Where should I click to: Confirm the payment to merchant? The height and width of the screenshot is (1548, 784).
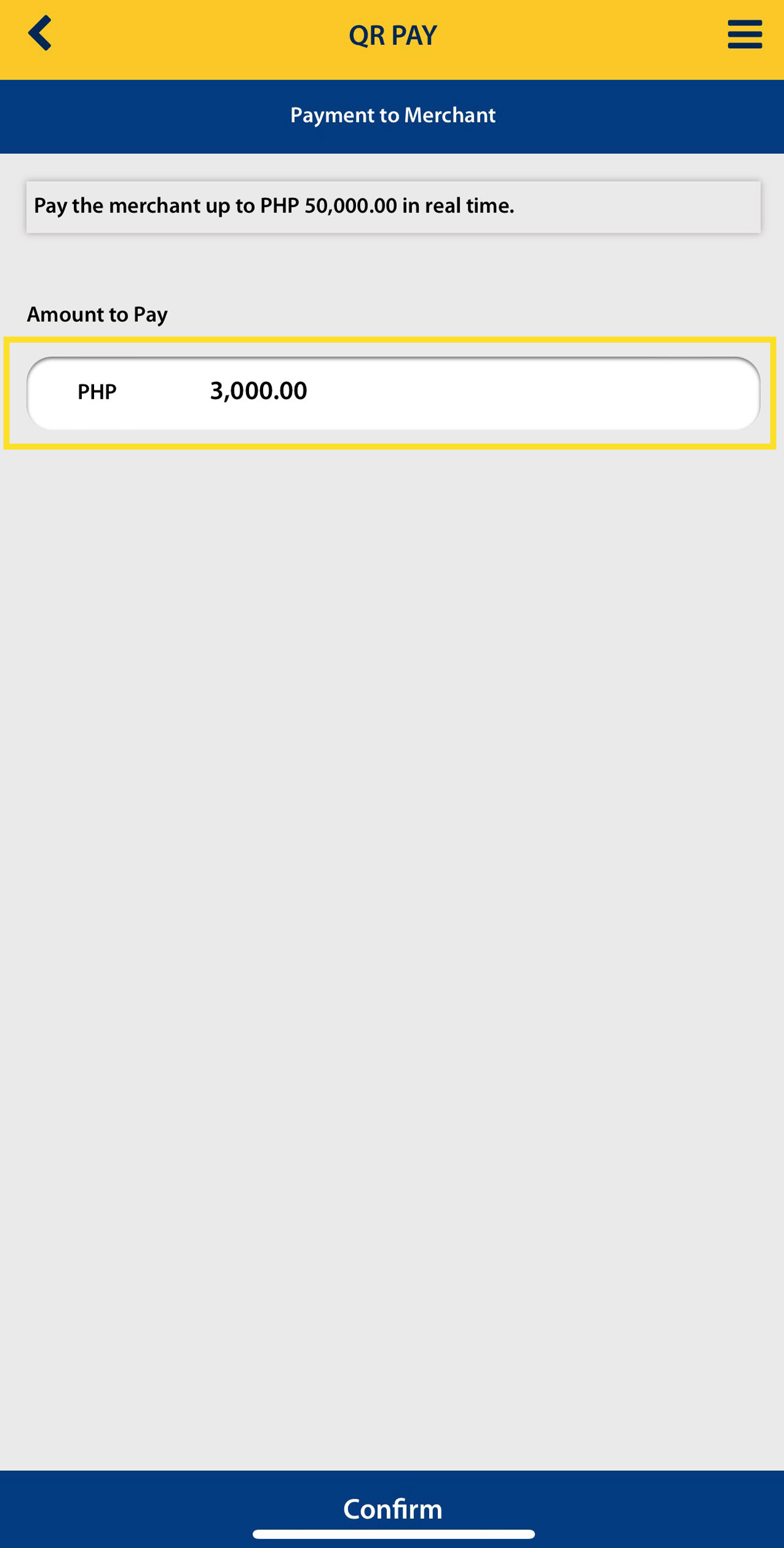[x=392, y=1508]
